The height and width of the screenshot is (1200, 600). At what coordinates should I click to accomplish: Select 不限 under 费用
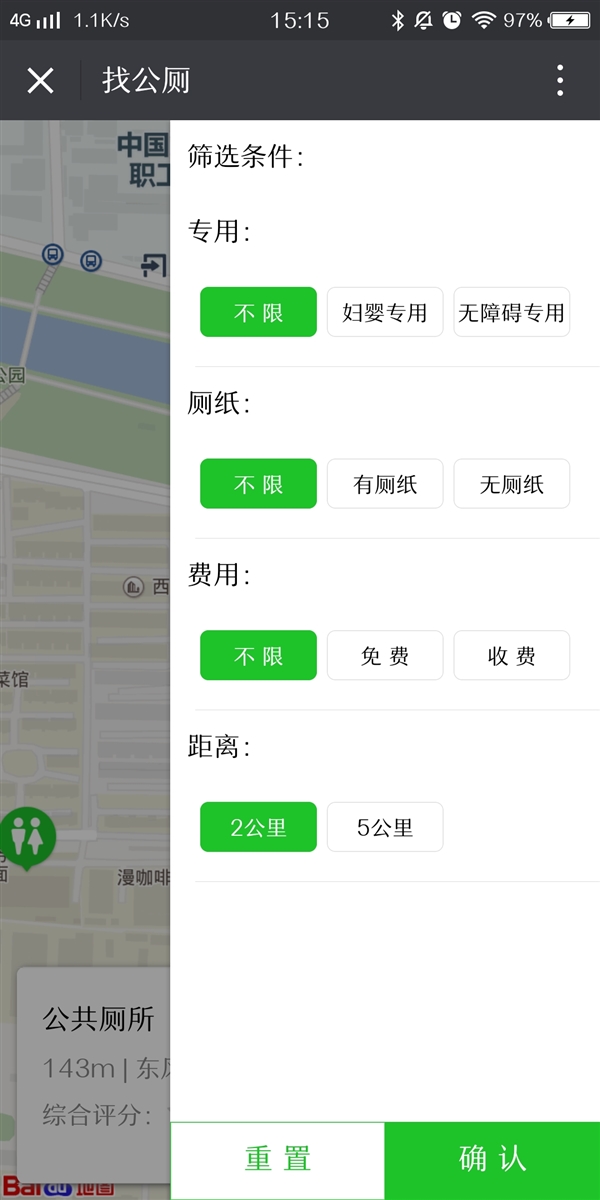[x=258, y=655]
